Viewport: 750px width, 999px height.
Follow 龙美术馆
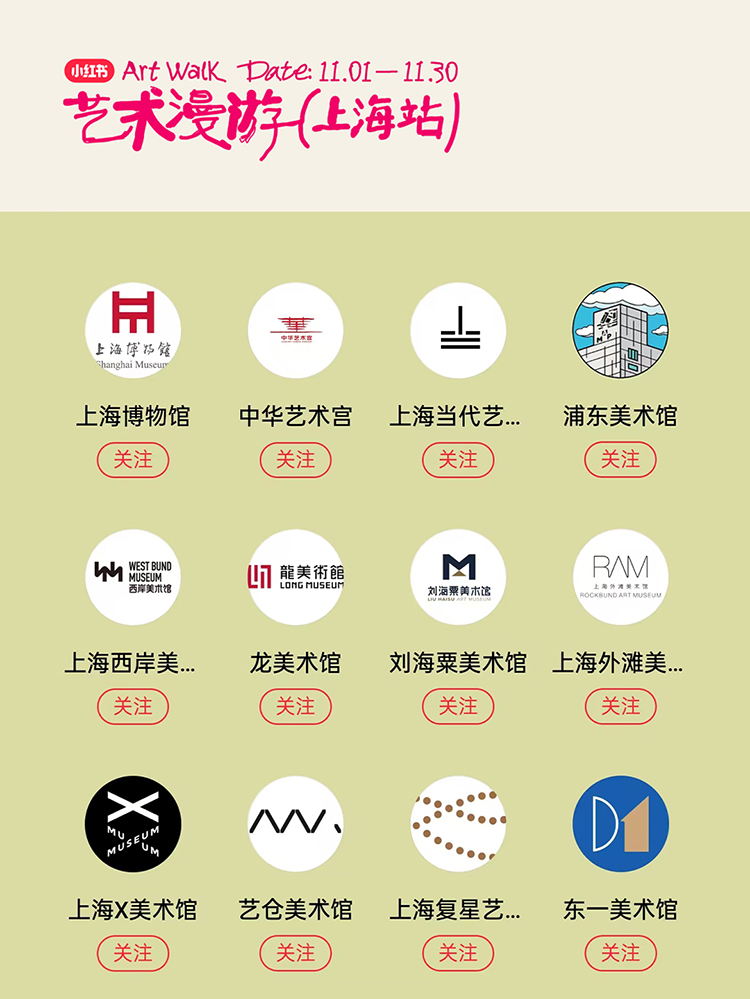click(x=295, y=707)
